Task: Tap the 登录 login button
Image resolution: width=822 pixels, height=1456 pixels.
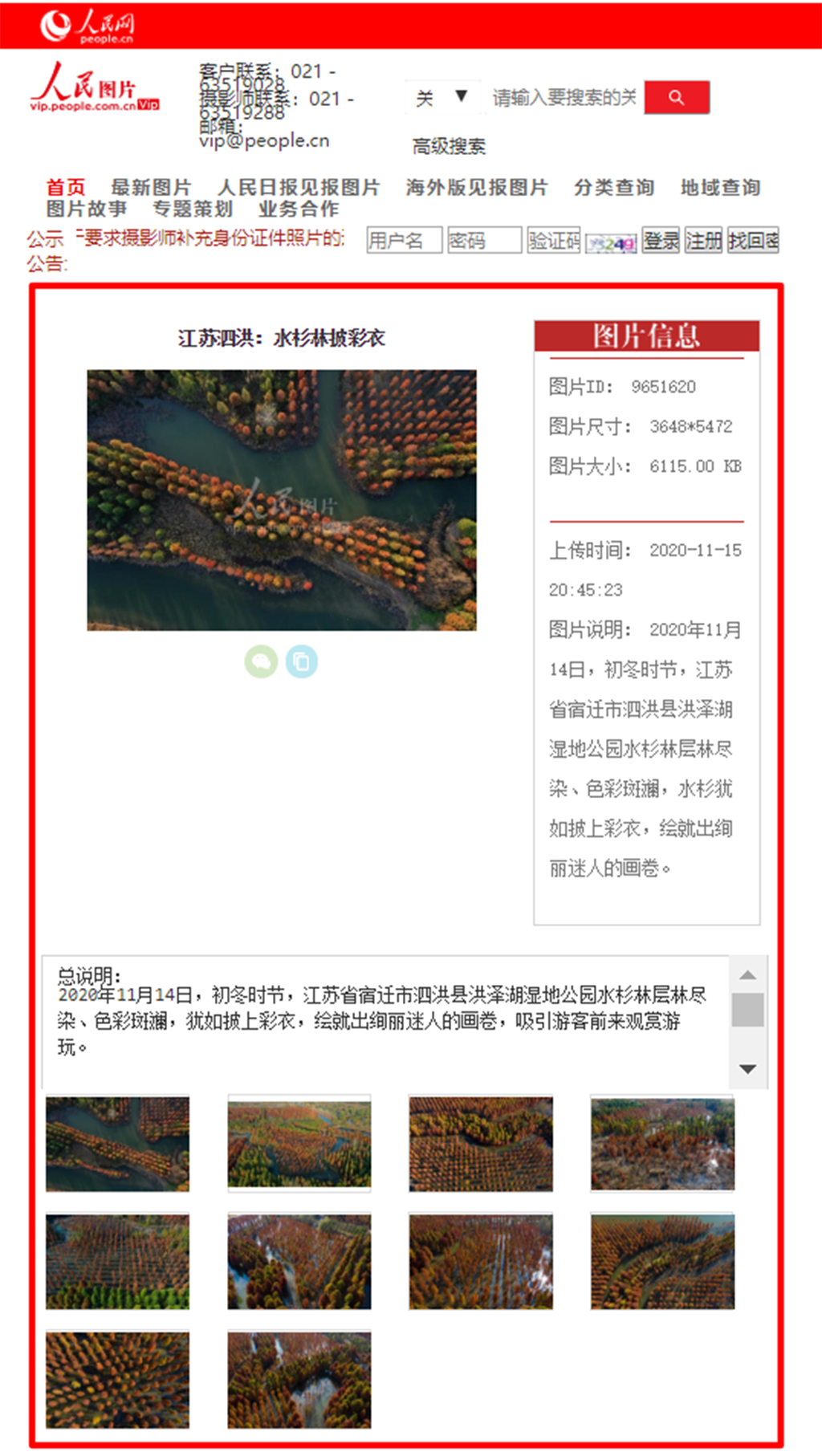Action: (x=661, y=240)
